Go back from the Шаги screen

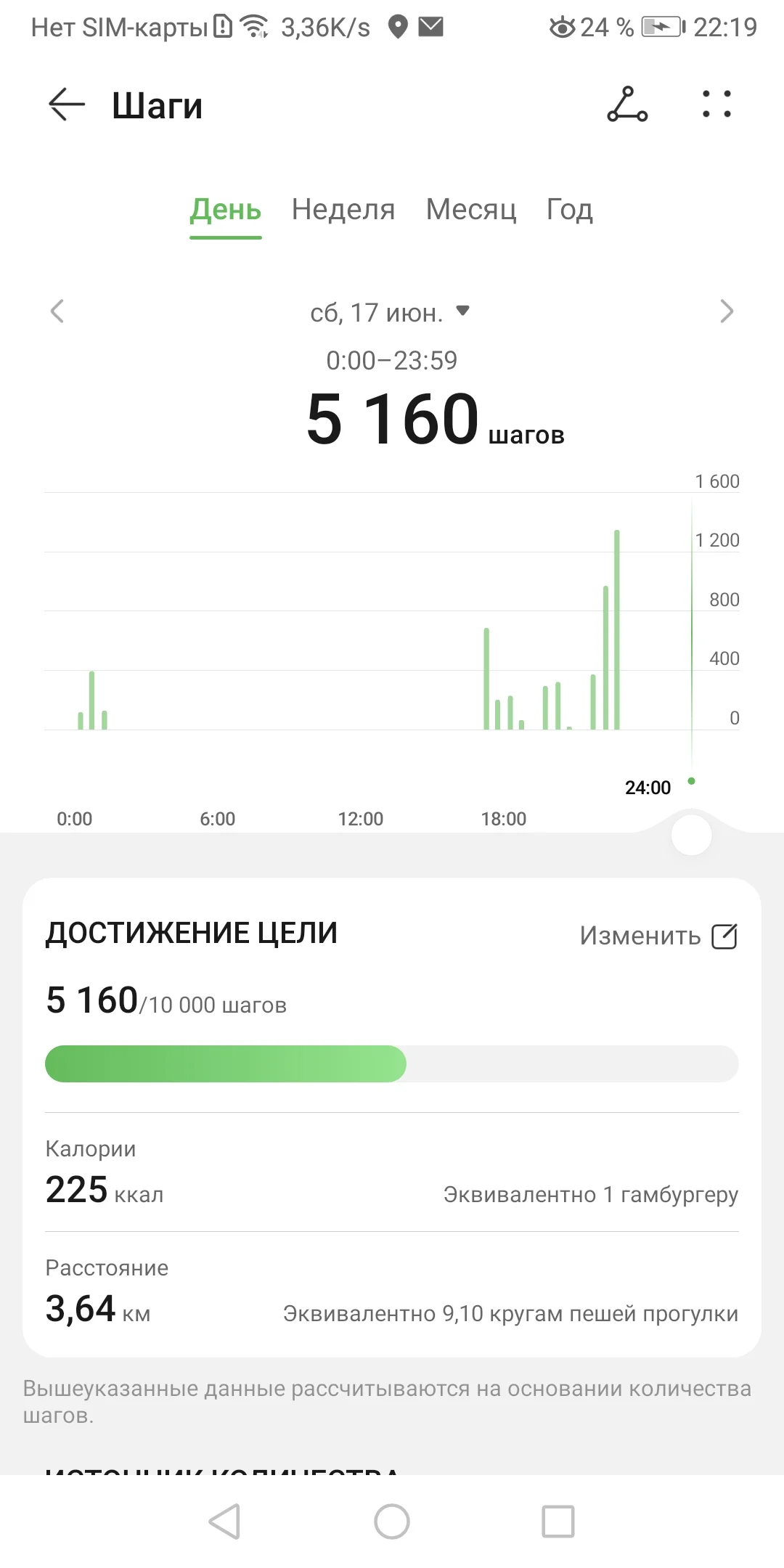pos(67,105)
